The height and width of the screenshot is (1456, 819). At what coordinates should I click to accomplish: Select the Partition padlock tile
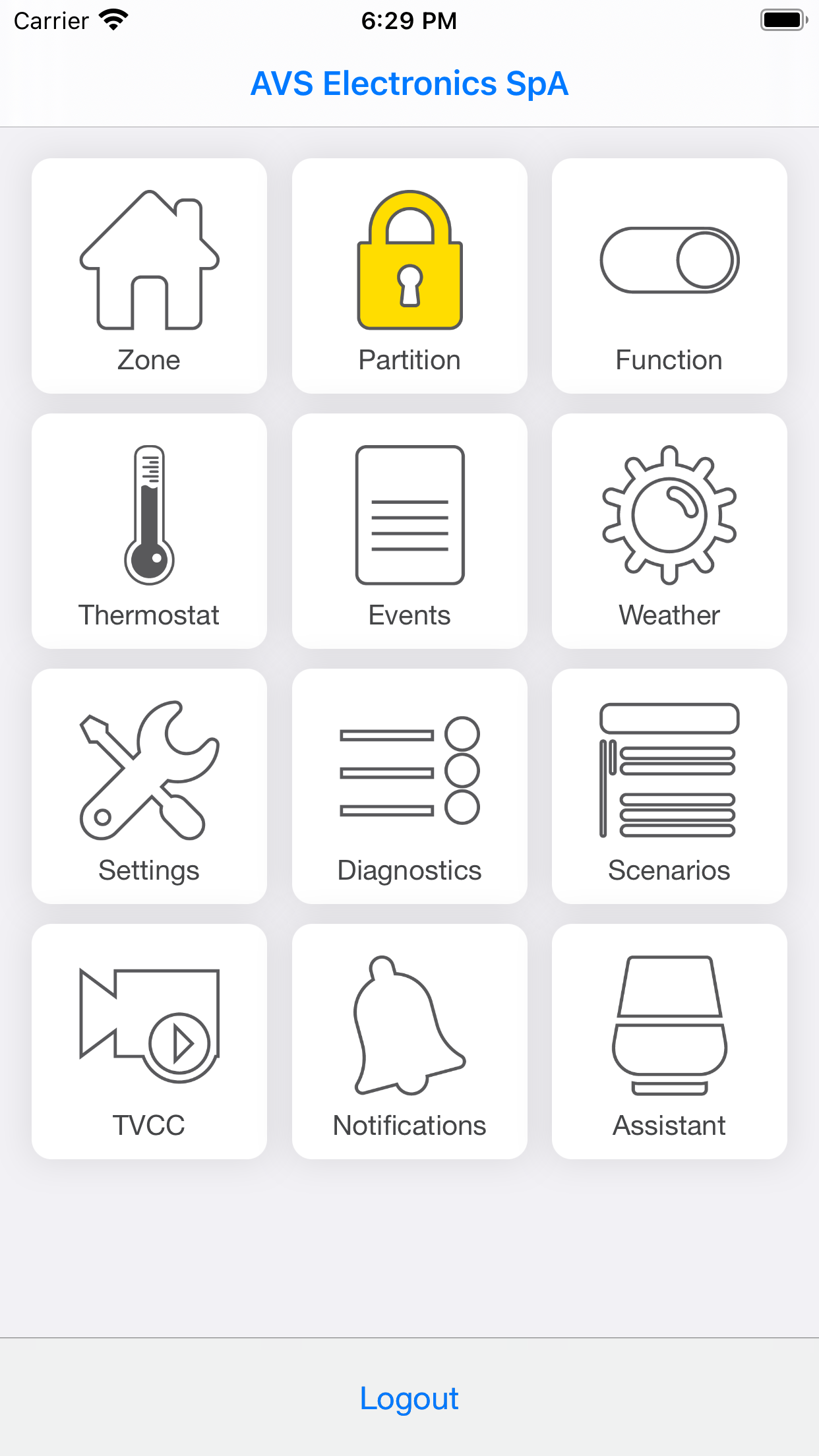point(409,276)
